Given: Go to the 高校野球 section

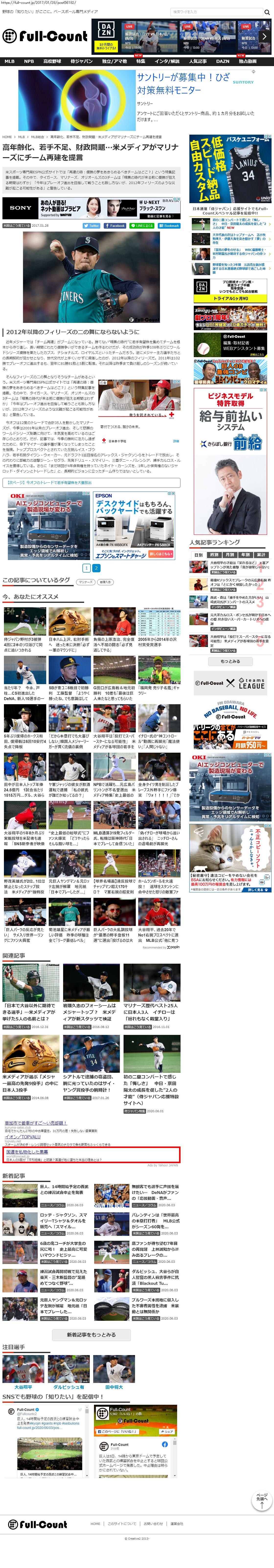Looking at the screenshot, I should point(52,61).
